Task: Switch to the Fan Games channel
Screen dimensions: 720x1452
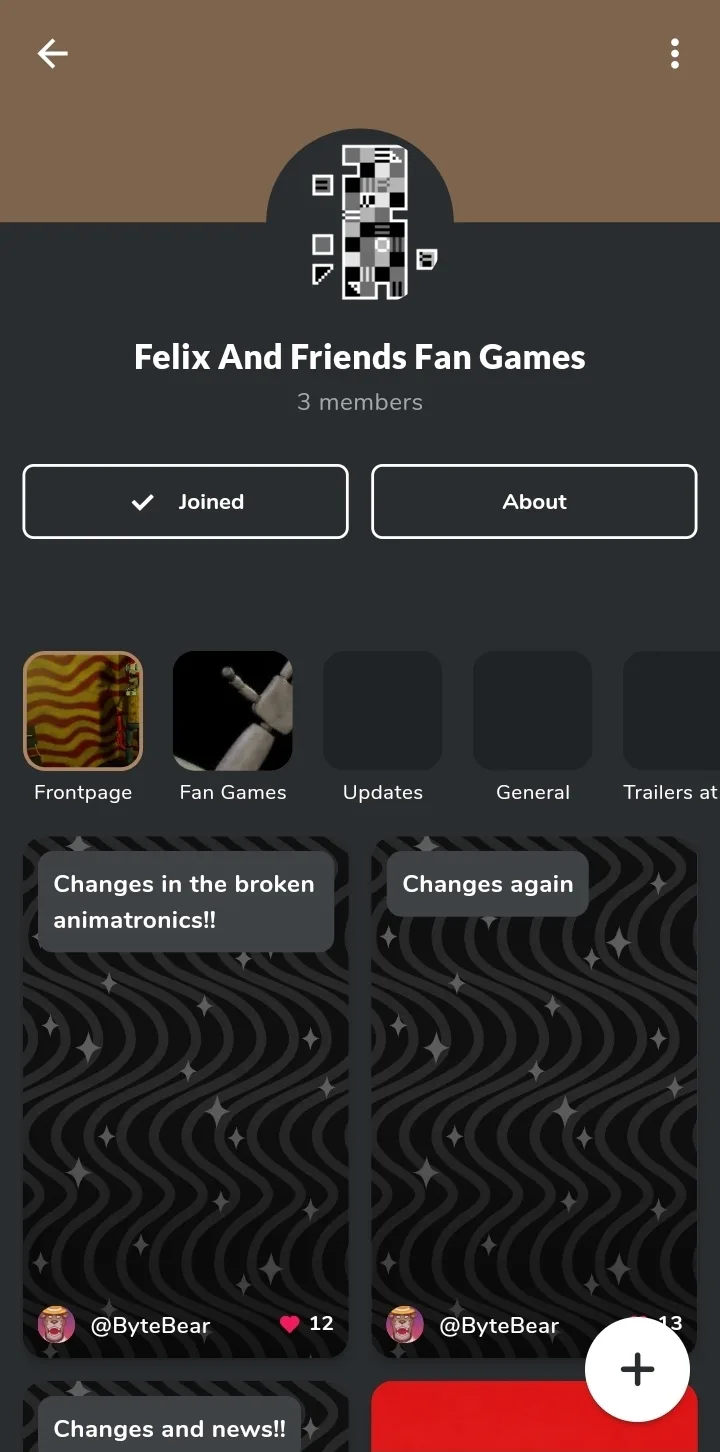Action: coord(233,711)
